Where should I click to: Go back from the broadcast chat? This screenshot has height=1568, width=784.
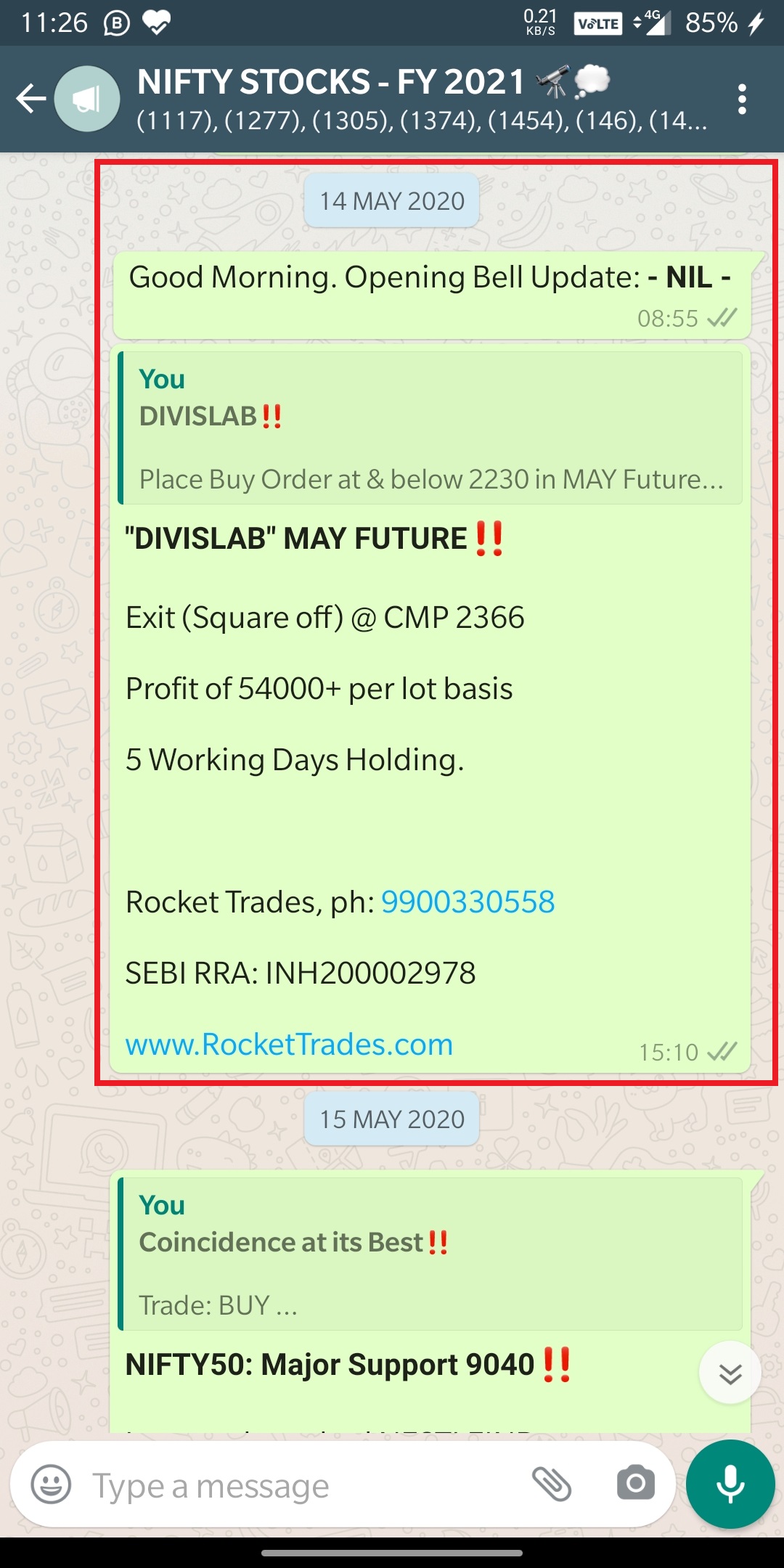point(31,99)
